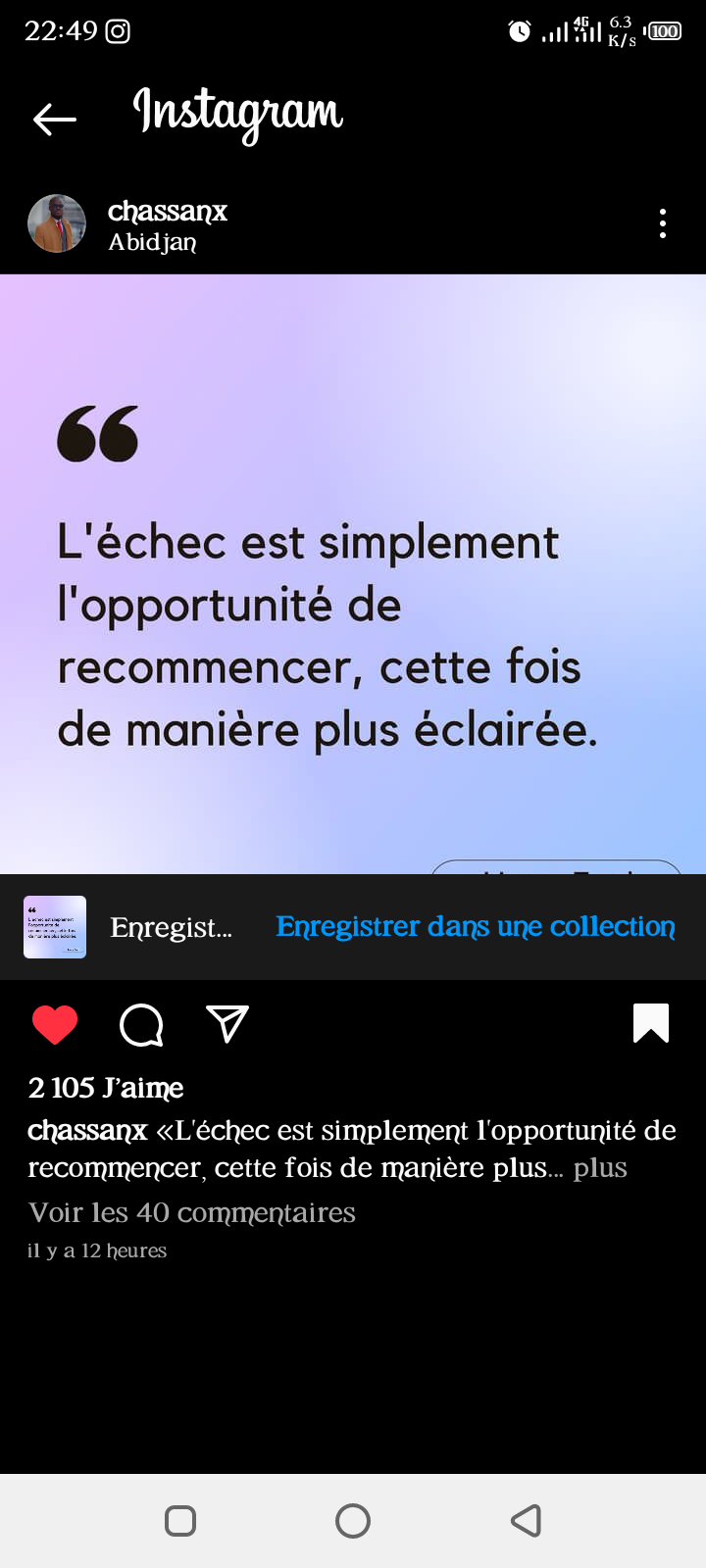Open the Abidjan location tag

tap(152, 242)
